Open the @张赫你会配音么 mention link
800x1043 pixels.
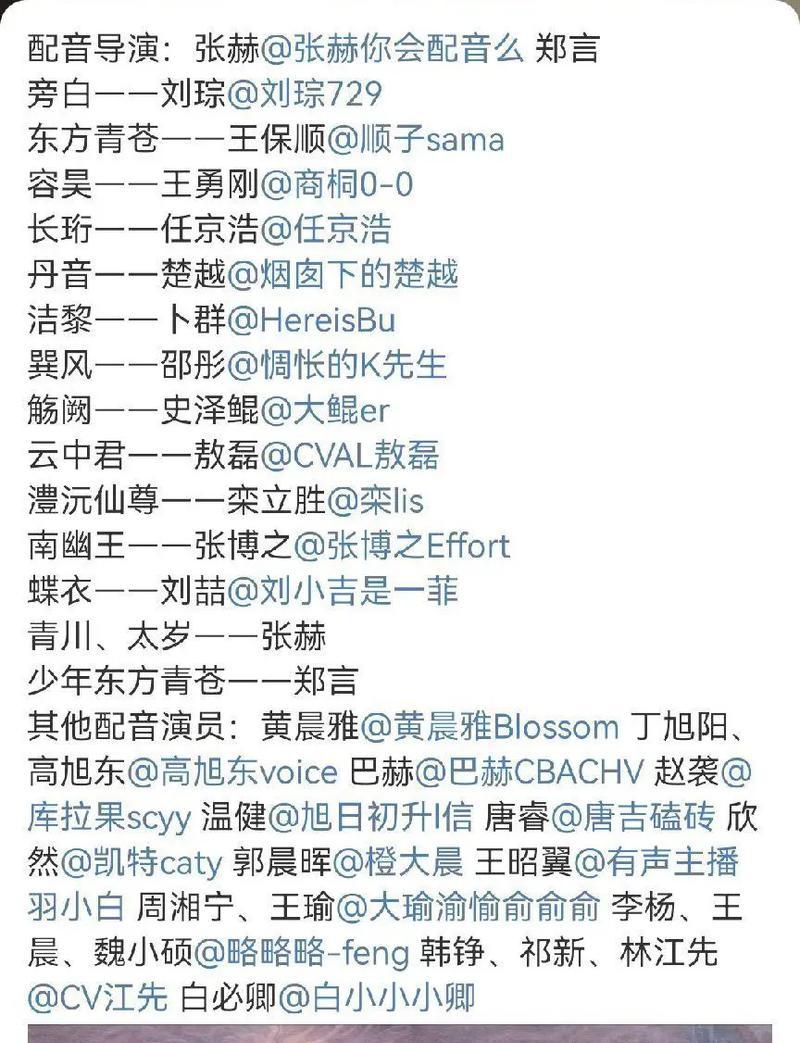tap(392, 48)
